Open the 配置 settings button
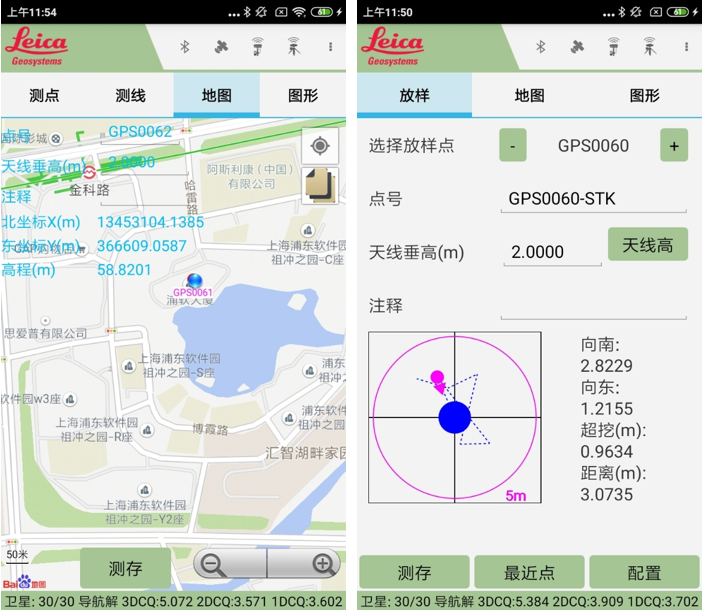This screenshot has width=704, height=611. [x=644, y=573]
